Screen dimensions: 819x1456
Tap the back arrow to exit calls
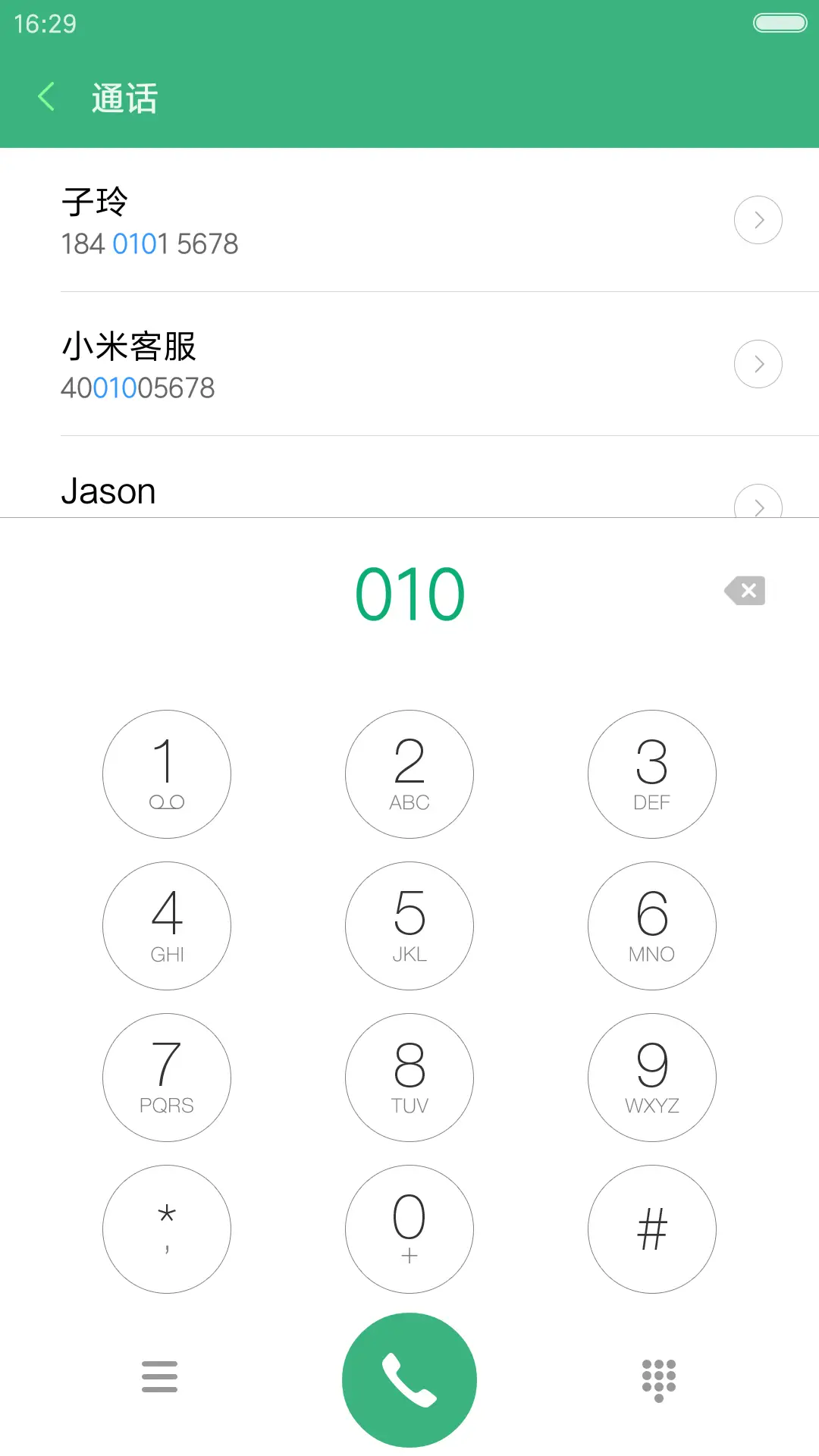click(46, 96)
